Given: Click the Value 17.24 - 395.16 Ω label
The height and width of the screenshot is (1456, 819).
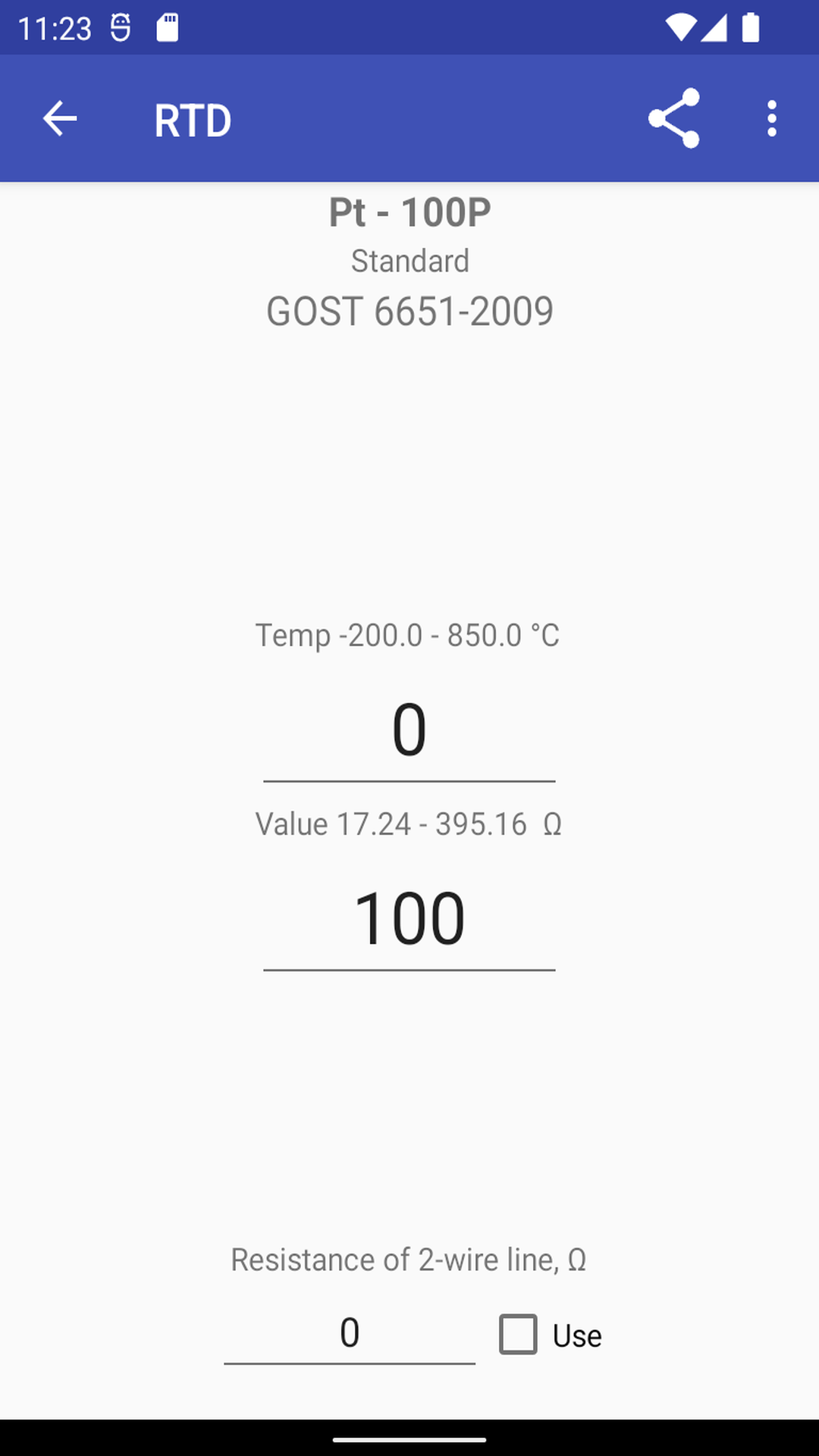Looking at the screenshot, I should [409, 824].
